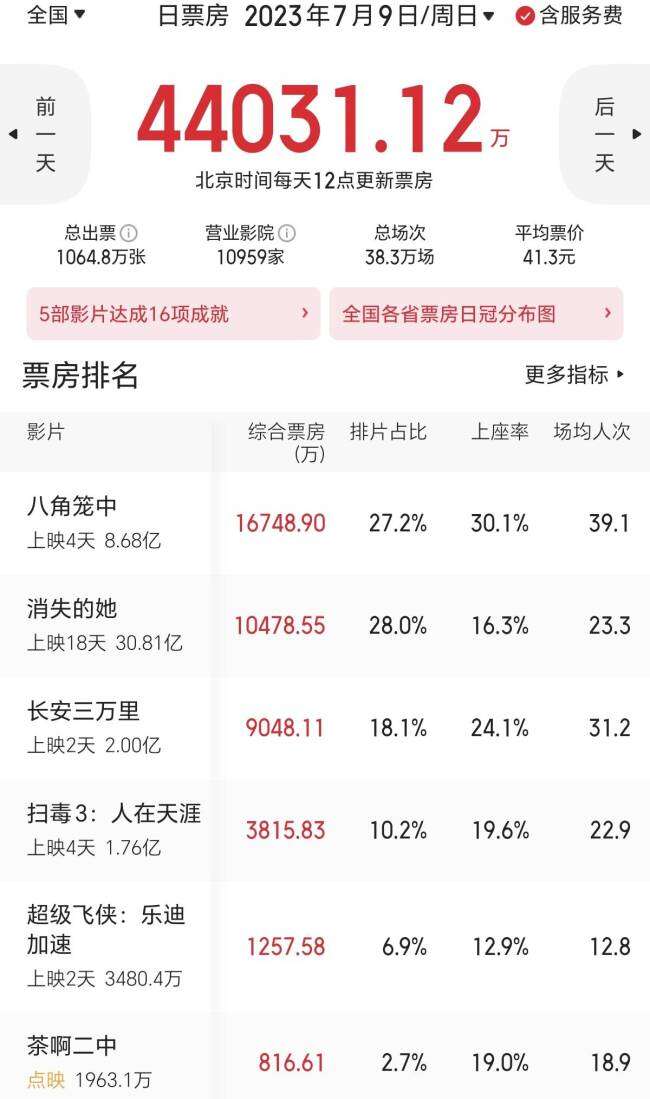
Task: View the 茶啊二中 movie entry
Action: pyautogui.click(x=72, y=1046)
